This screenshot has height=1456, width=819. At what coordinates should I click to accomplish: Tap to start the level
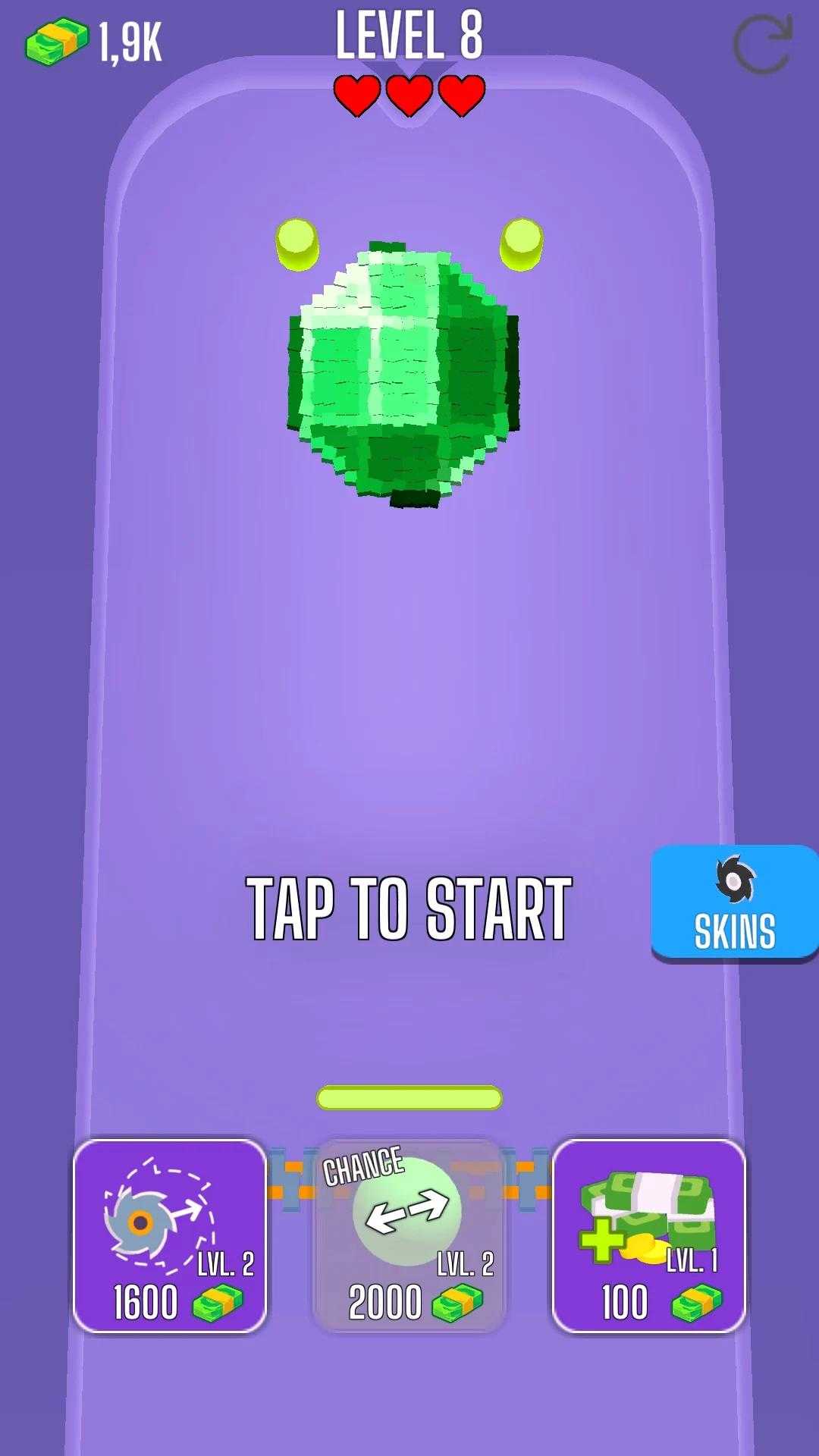409,908
